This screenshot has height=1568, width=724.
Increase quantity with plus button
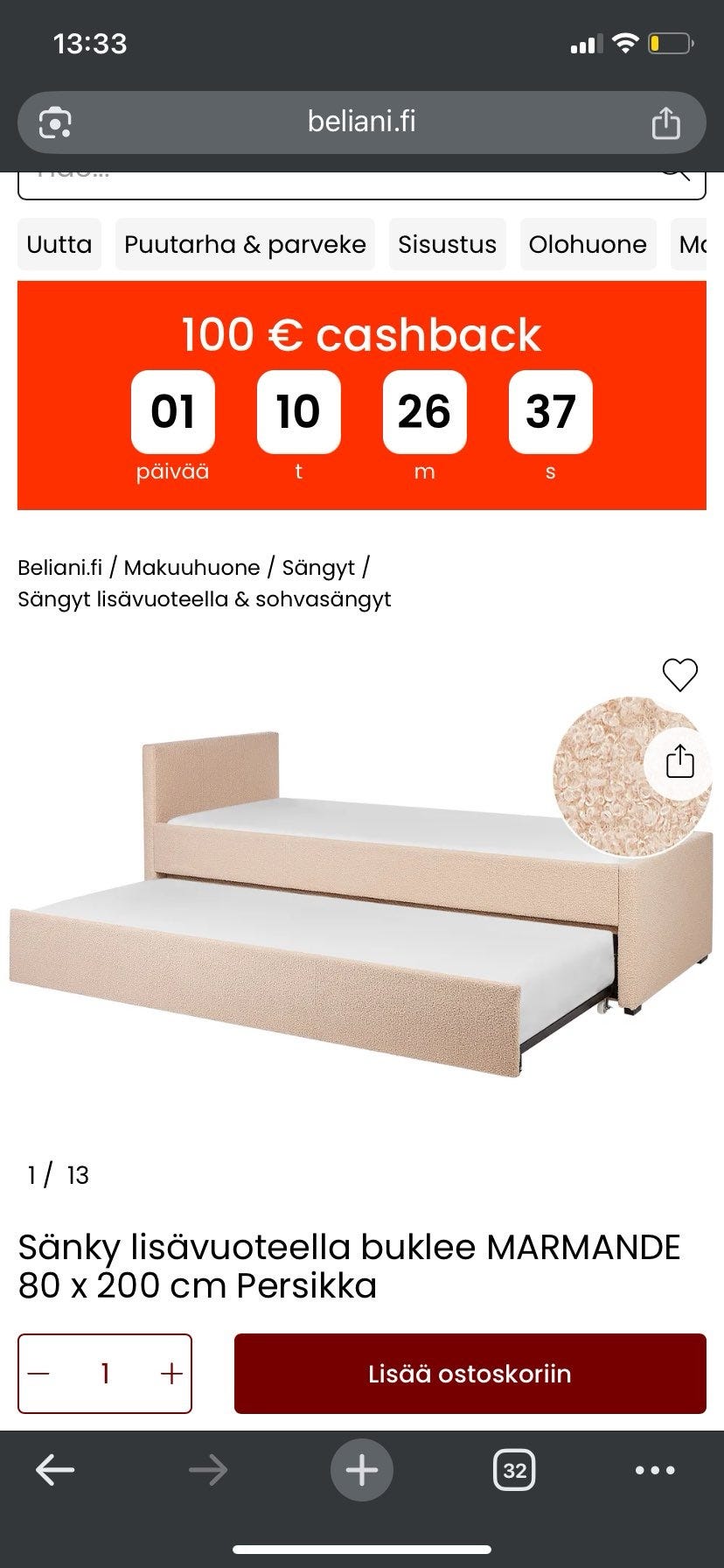[171, 1373]
